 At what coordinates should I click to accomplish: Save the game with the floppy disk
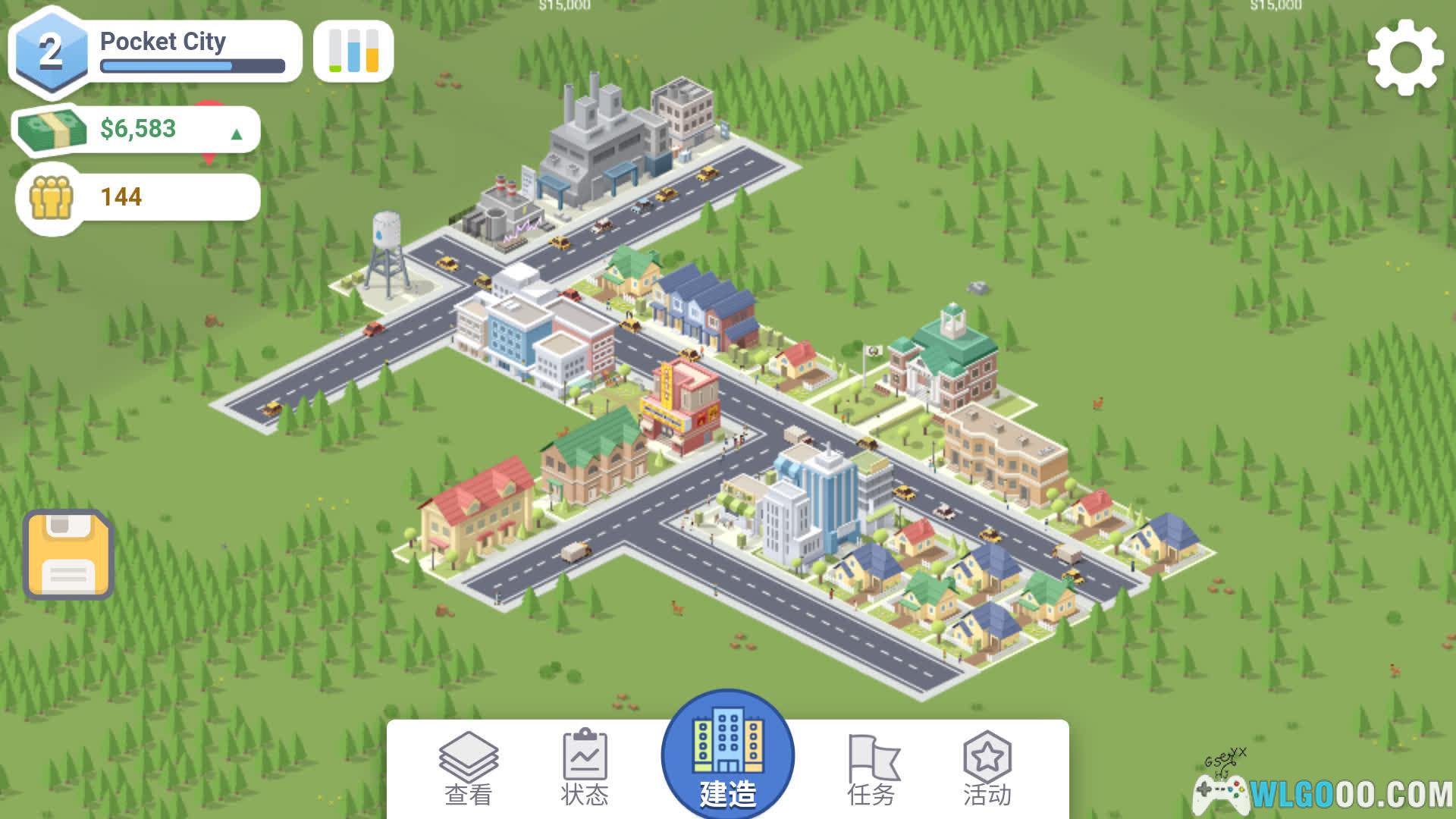click(x=68, y=555)
